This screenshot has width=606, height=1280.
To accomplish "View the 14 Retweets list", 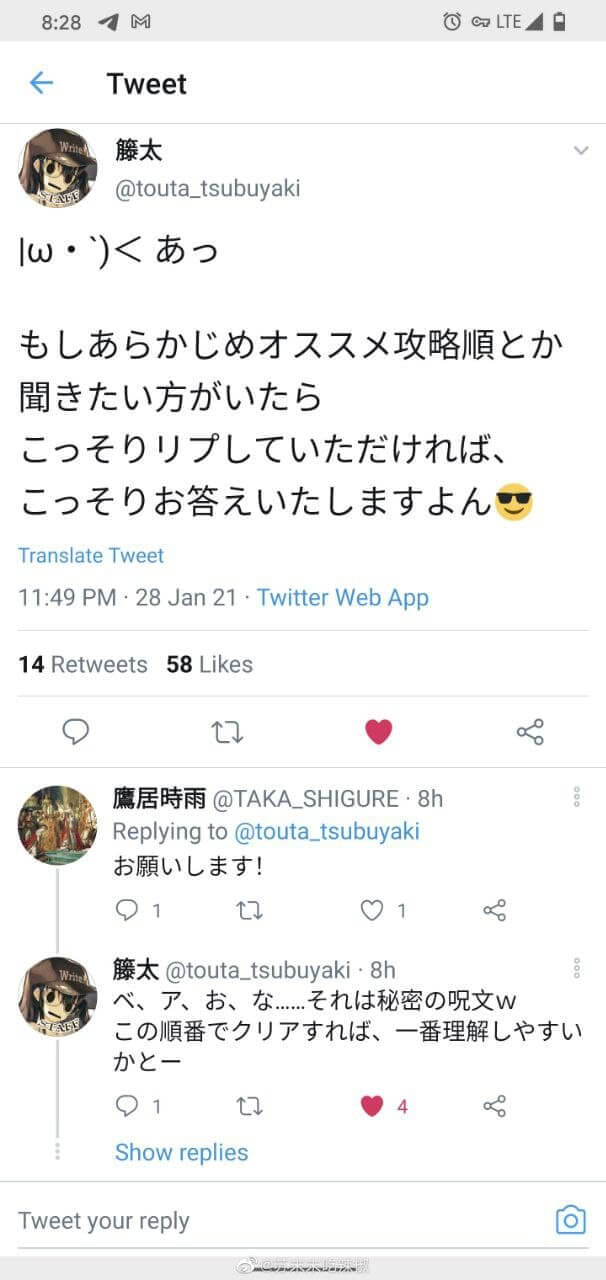I will (x=83, y=664).
